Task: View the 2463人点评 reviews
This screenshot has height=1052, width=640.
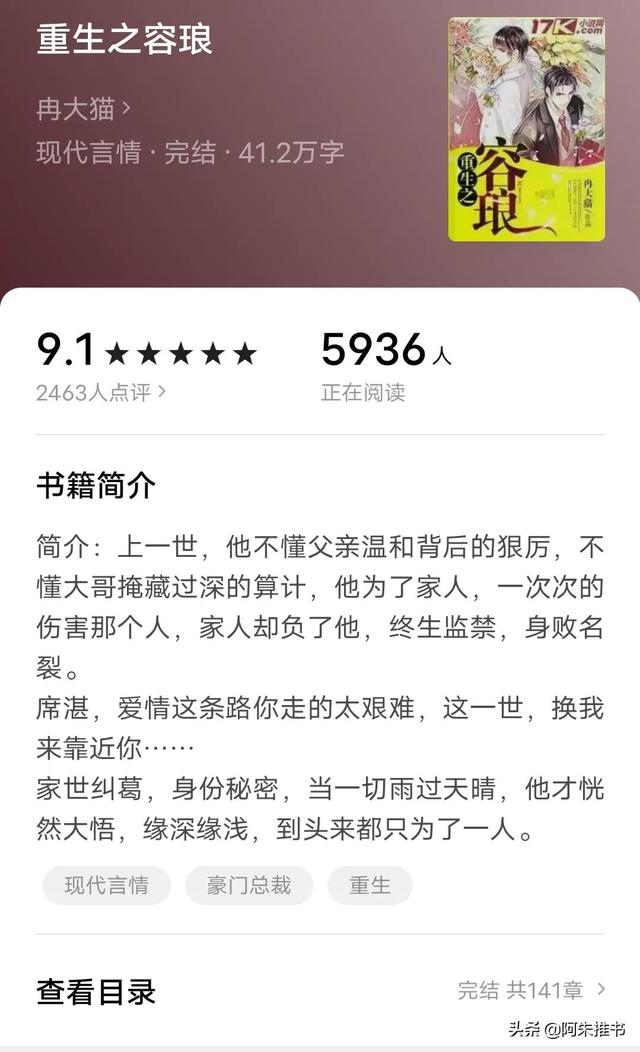Action: (x=100, y=393)
